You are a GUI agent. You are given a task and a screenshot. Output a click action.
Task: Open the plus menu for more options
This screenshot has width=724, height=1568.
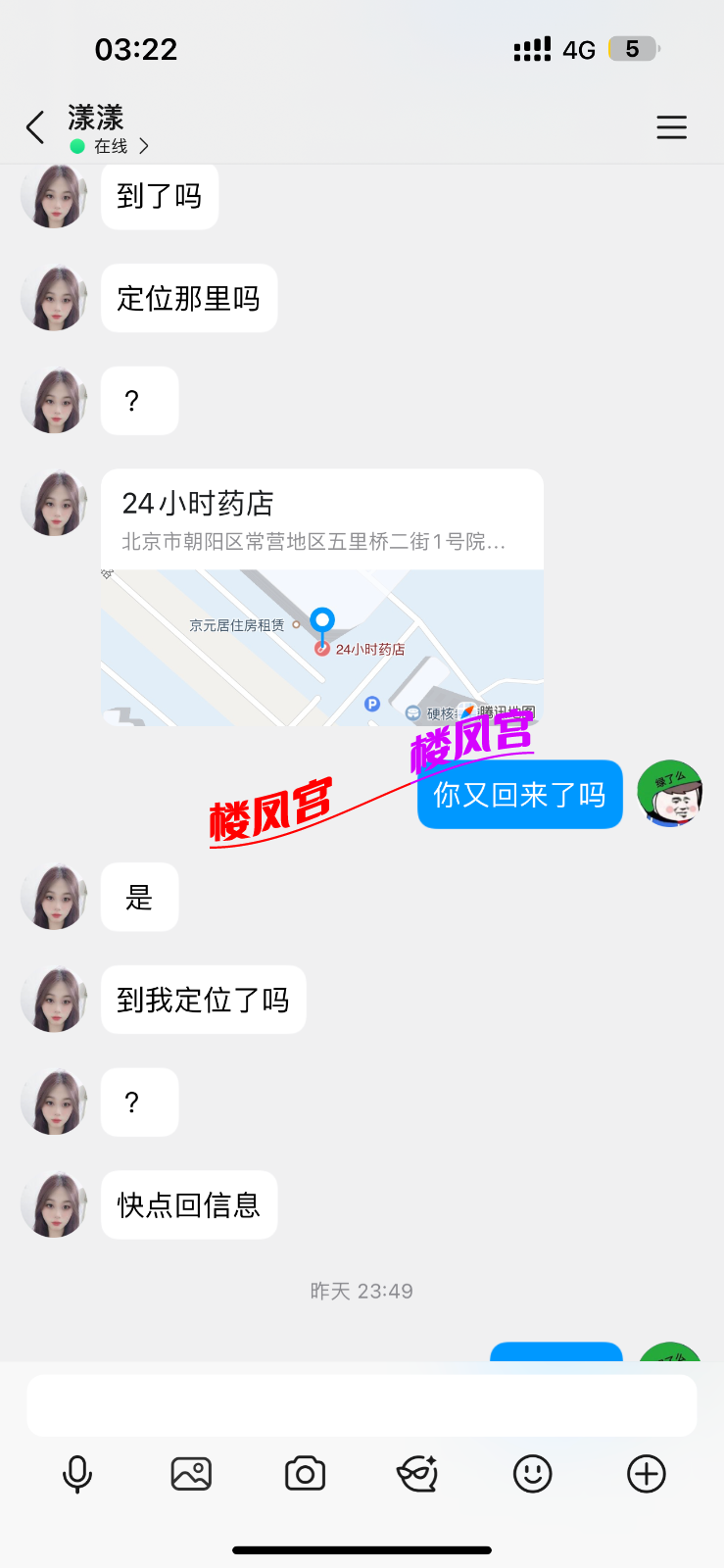[x=647, y=1474]
